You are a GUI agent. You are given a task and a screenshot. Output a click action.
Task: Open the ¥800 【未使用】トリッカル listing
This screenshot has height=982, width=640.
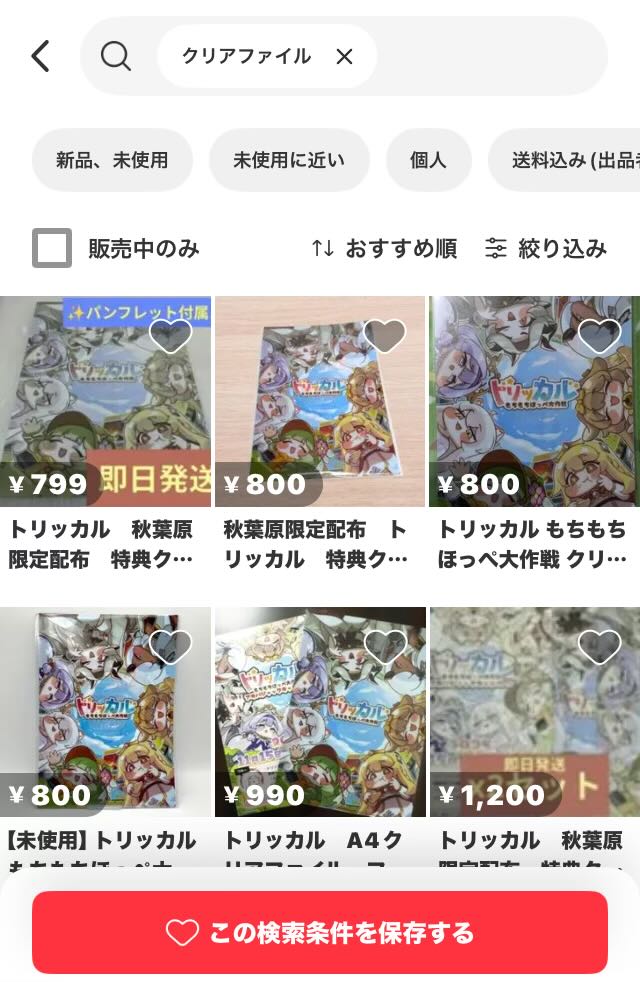(x=105, y=720)
